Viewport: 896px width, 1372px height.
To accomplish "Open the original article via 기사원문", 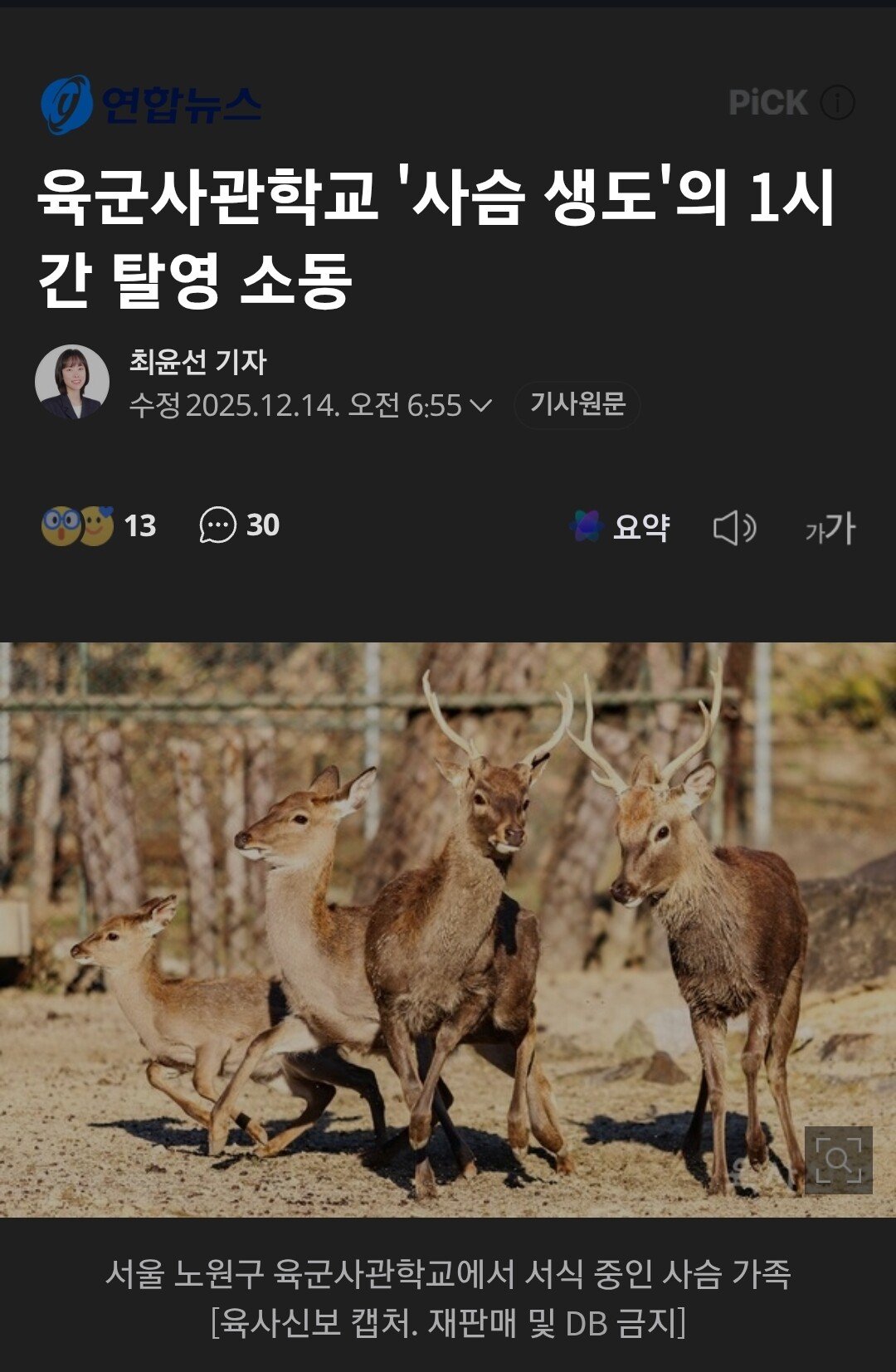I will [x=577, y=405].
